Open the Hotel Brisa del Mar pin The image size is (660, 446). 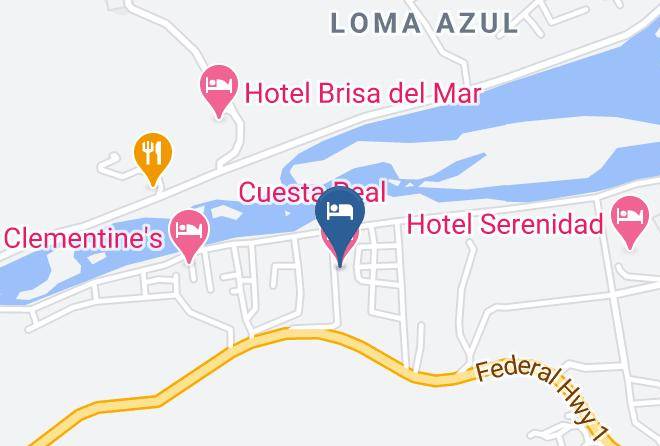click(x=218, y=91)
